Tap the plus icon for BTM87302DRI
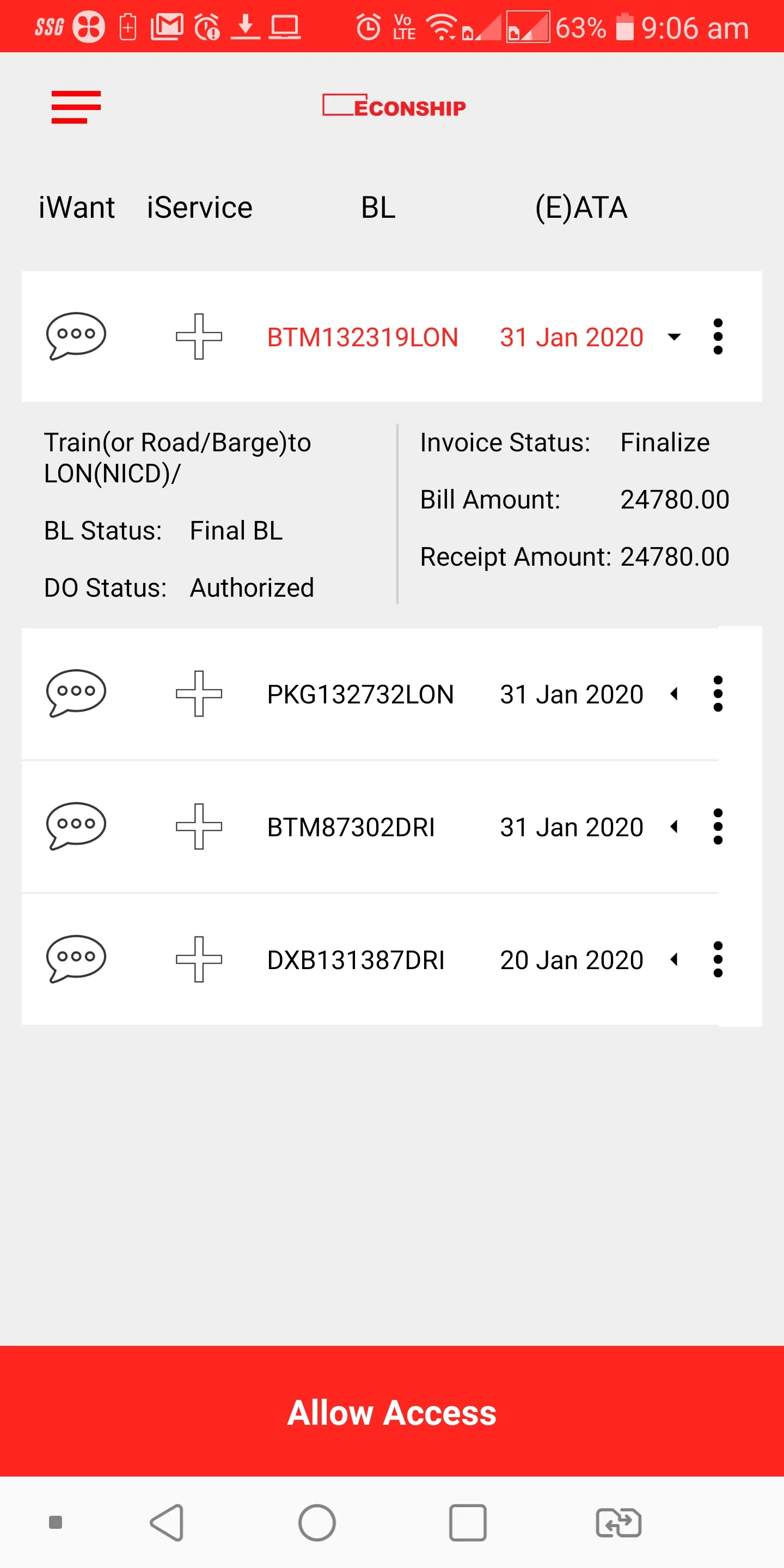 [x=198, y=826]
